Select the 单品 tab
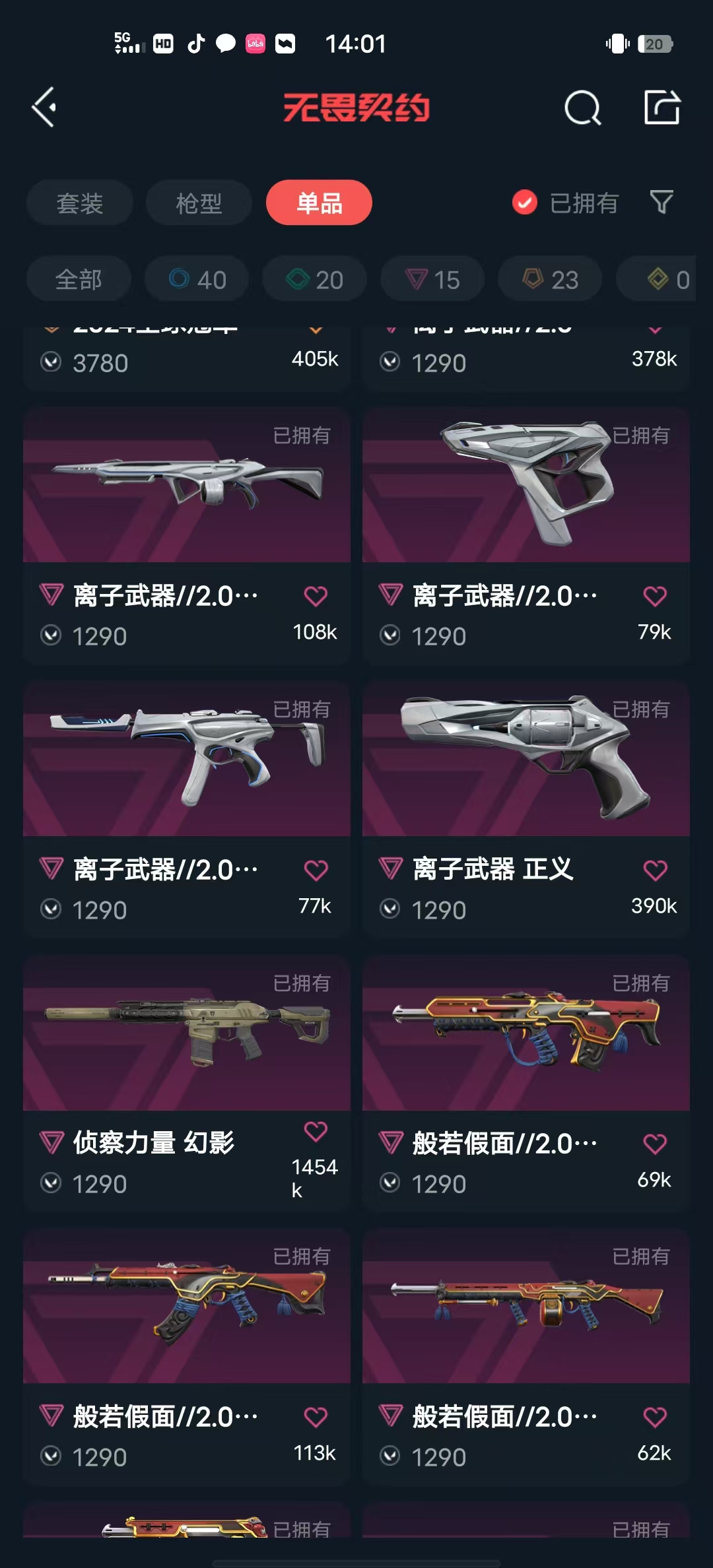 319,203
